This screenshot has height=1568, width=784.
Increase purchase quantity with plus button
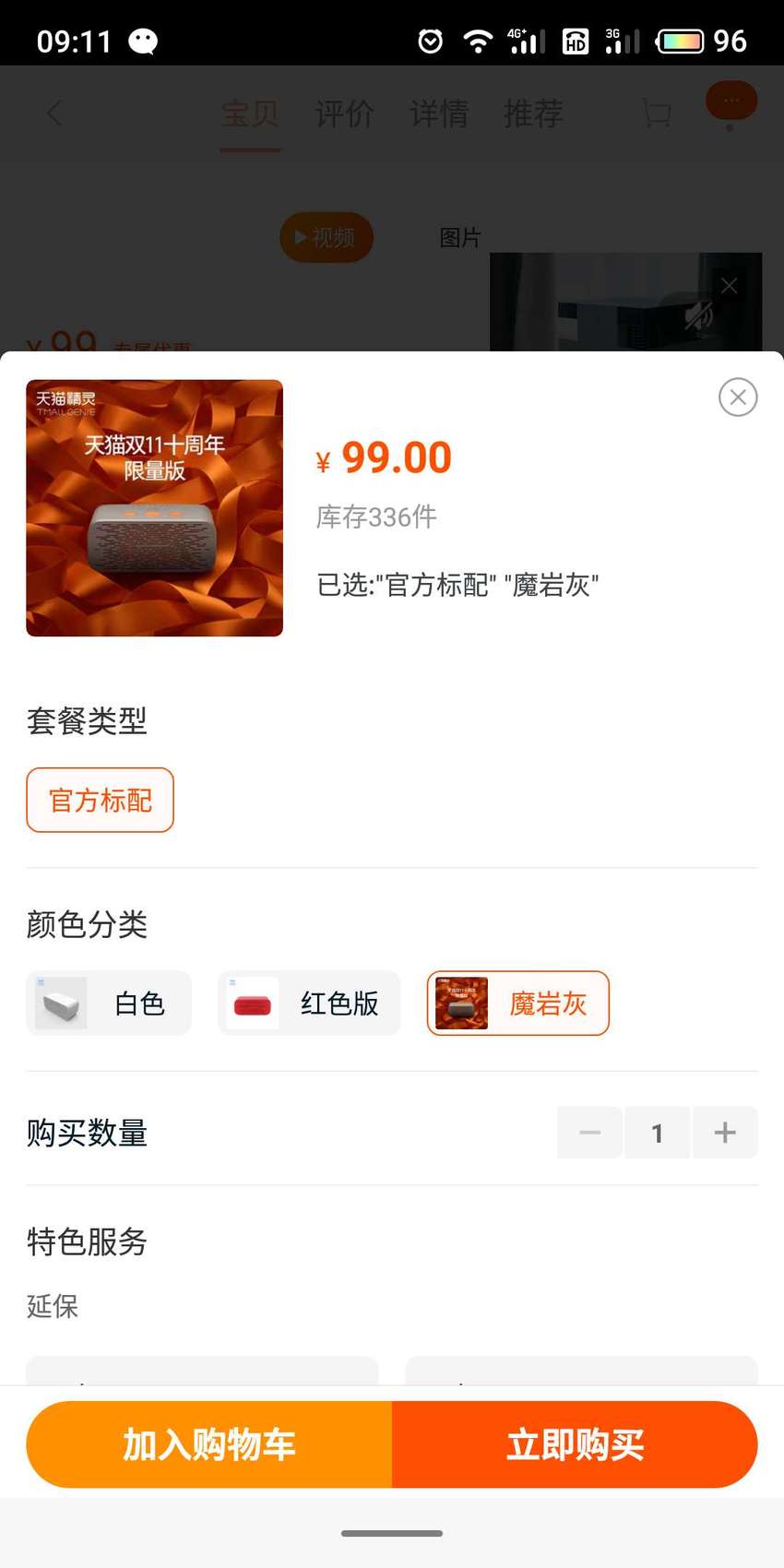point(725,1133)
